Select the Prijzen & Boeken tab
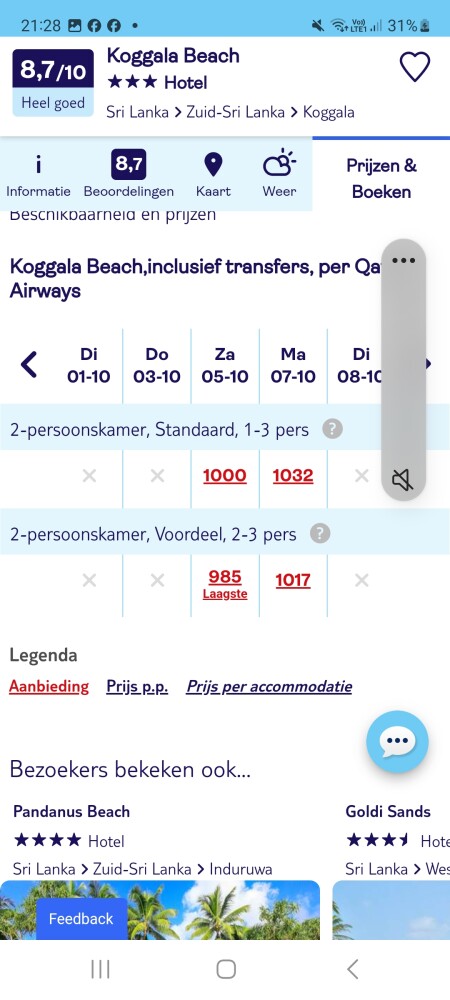The image size is (450, 1000). 381,179
